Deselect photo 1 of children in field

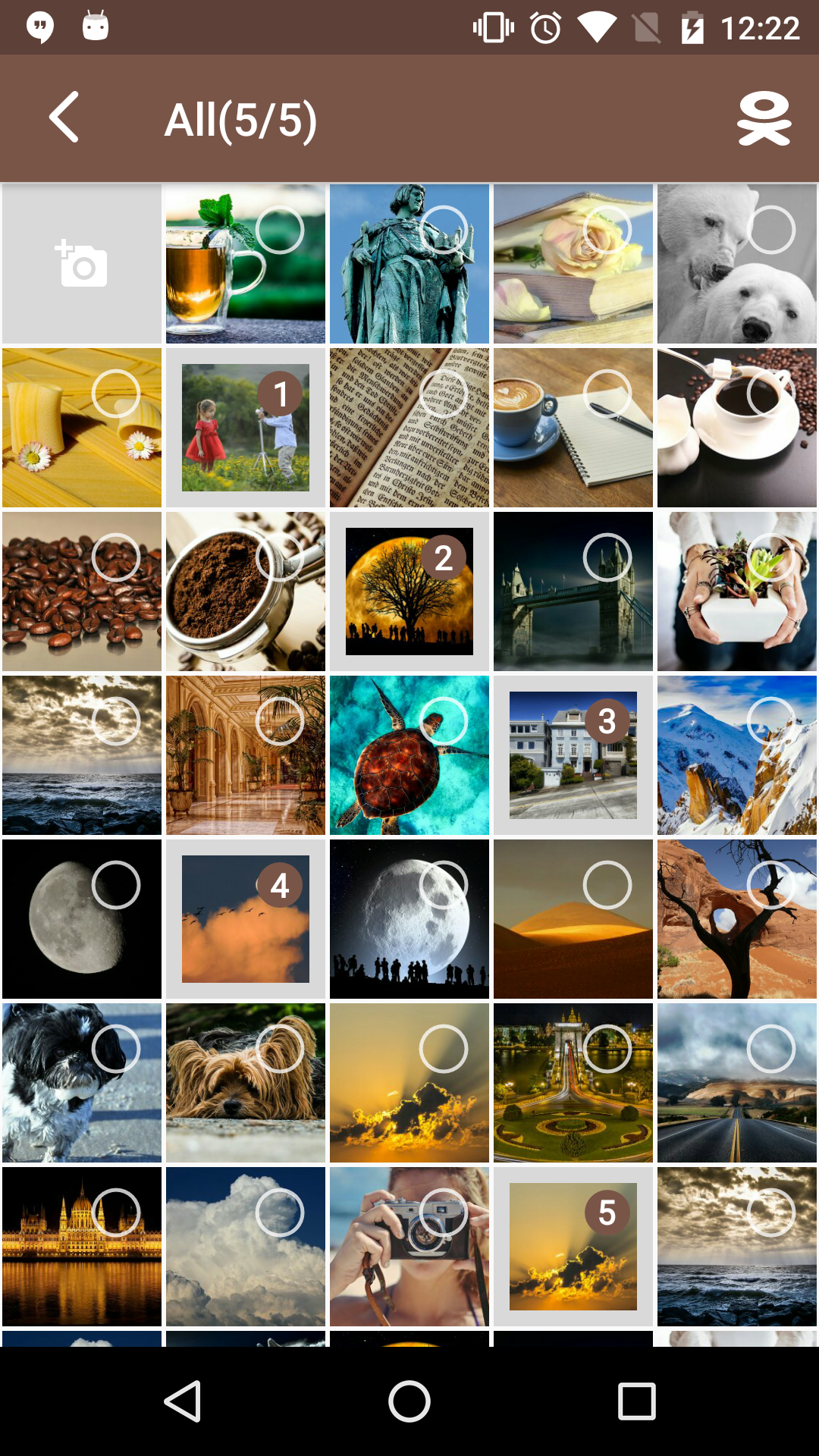246,428
